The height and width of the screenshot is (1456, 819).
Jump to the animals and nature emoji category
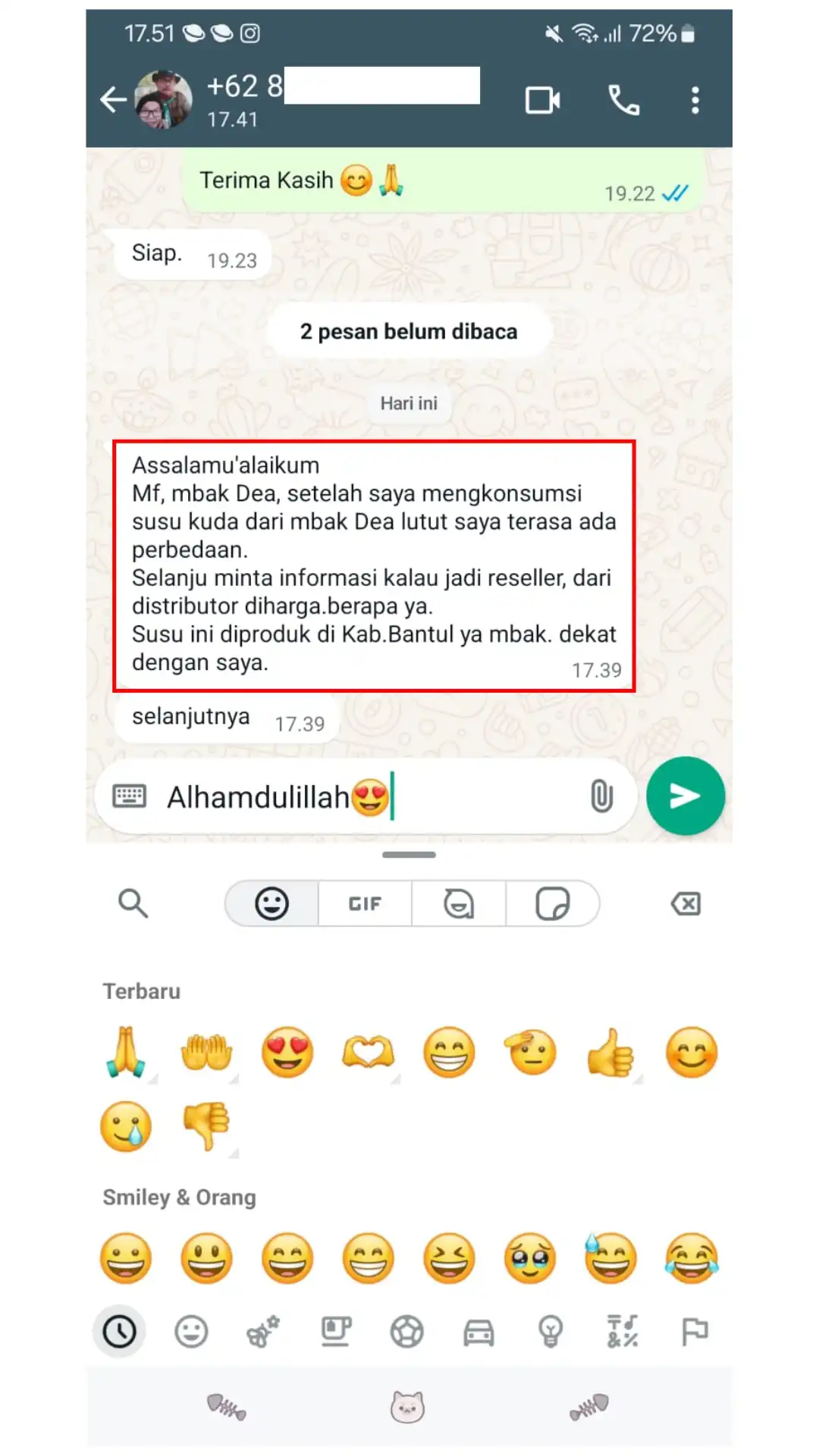(x=262, y=1332)
